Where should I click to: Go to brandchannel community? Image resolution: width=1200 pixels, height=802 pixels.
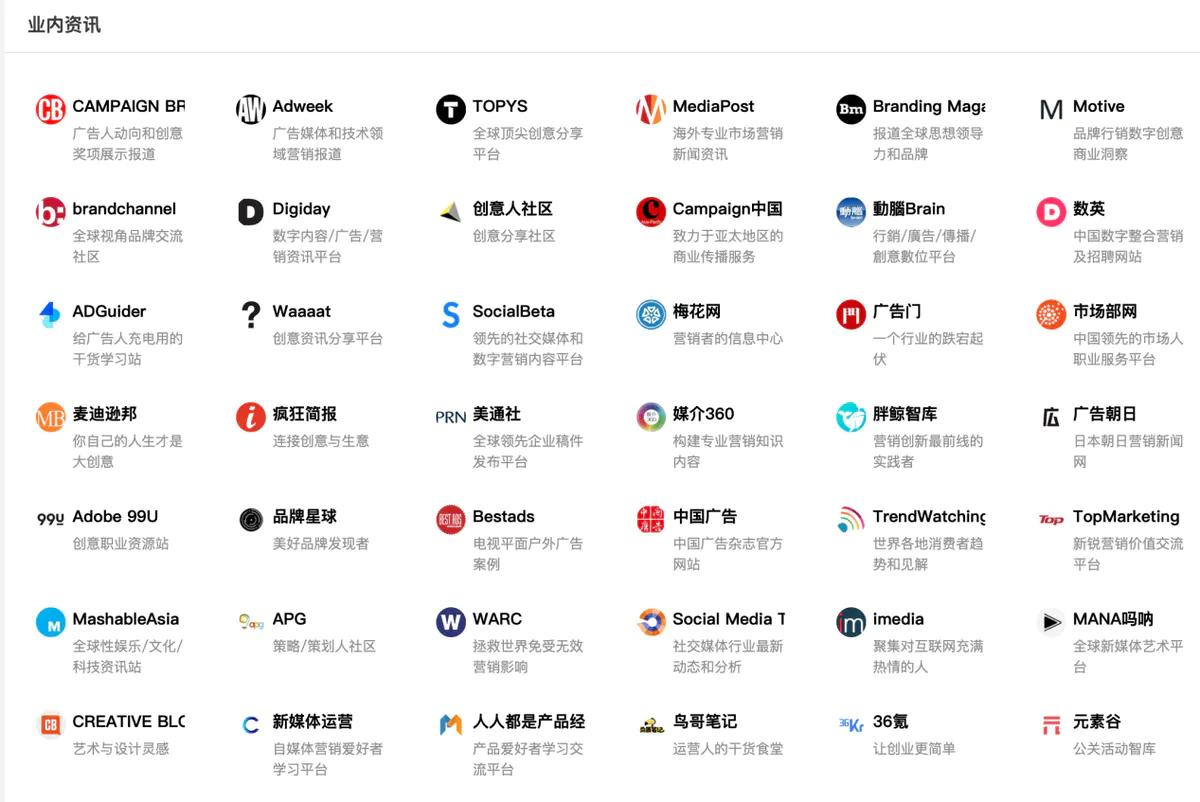(124, 210)
